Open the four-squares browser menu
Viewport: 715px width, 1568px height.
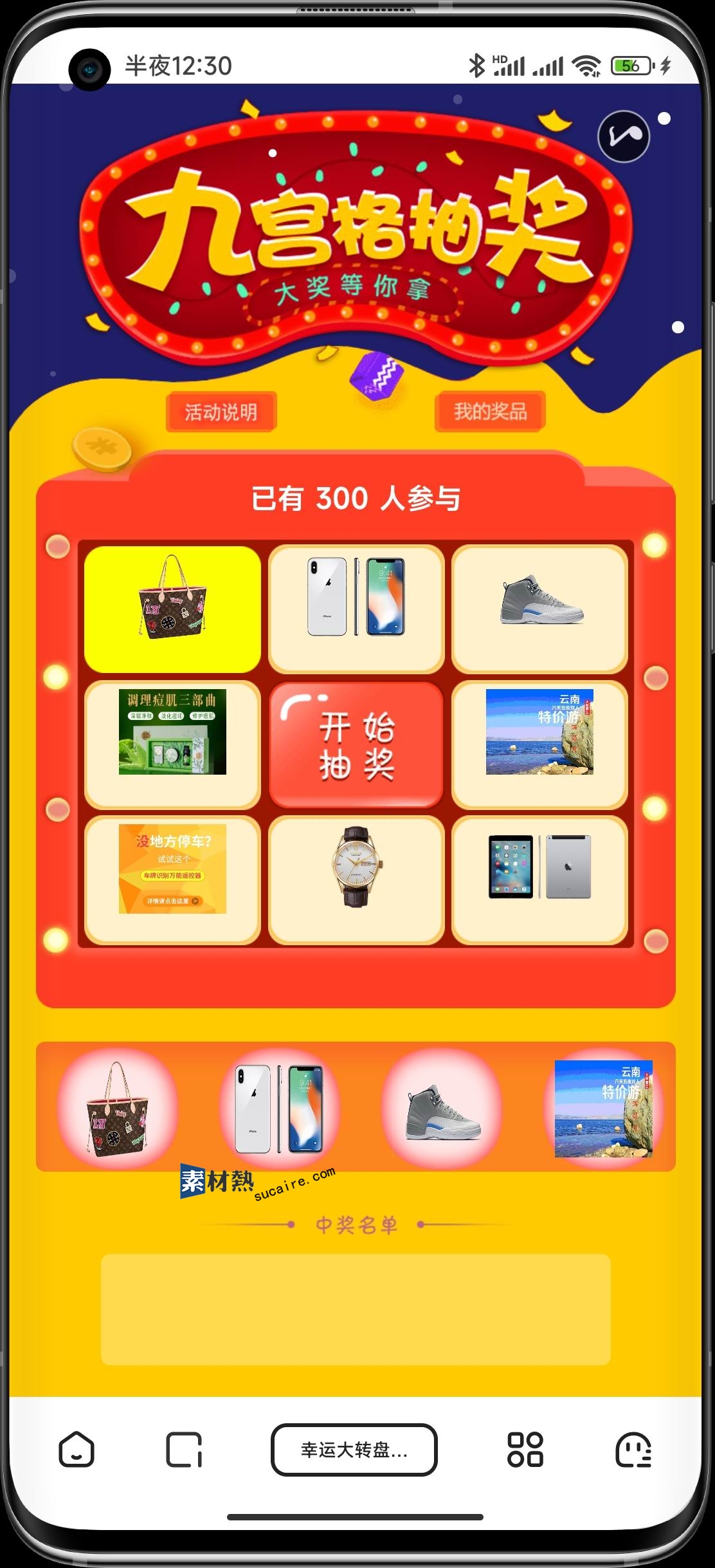click(525, 1450)
